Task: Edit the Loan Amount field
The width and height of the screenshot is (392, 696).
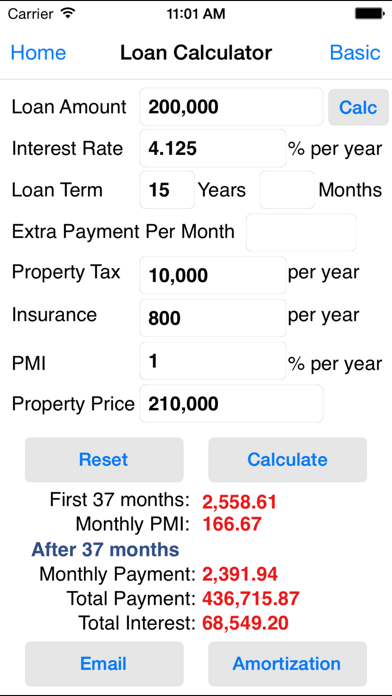Action: pos(231,107)
